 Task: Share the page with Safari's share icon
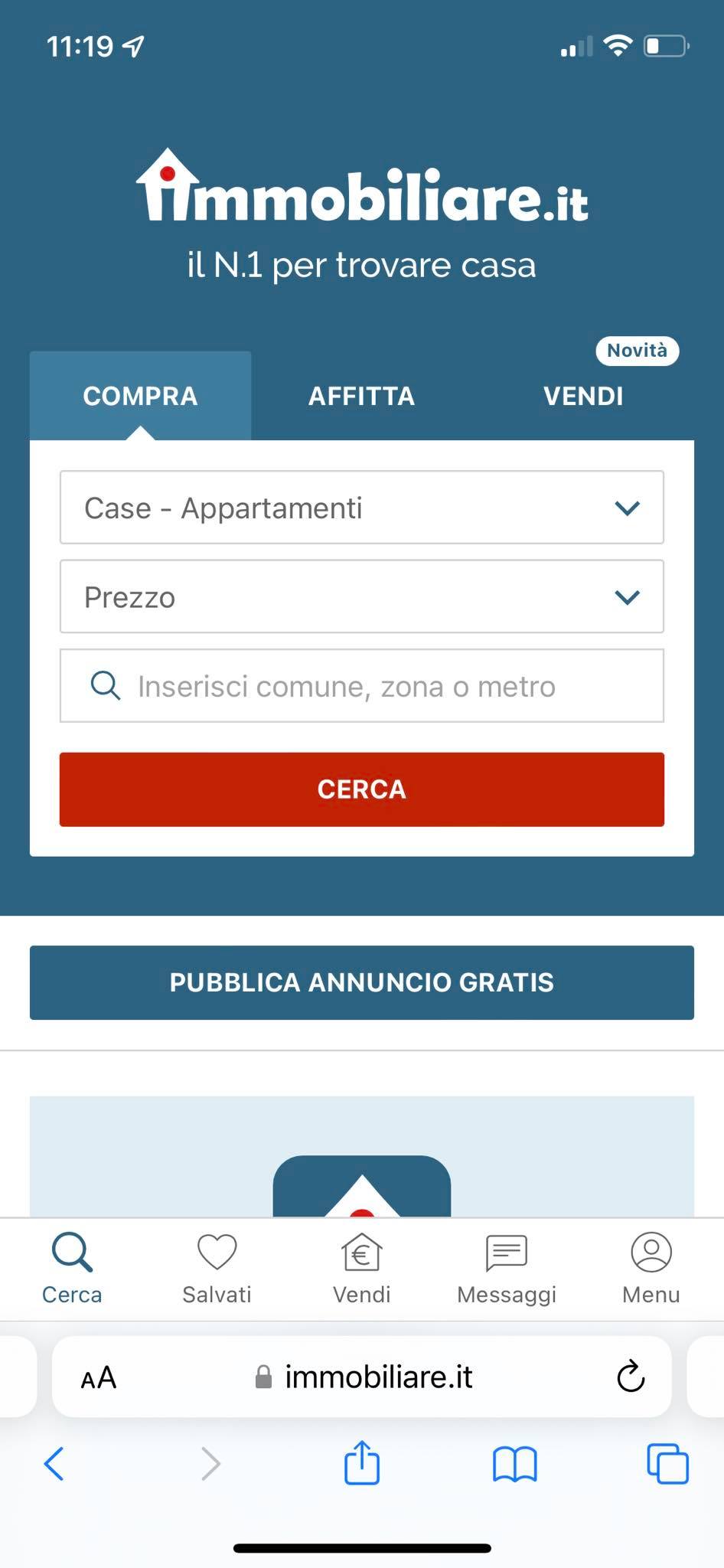(361, 1463)
